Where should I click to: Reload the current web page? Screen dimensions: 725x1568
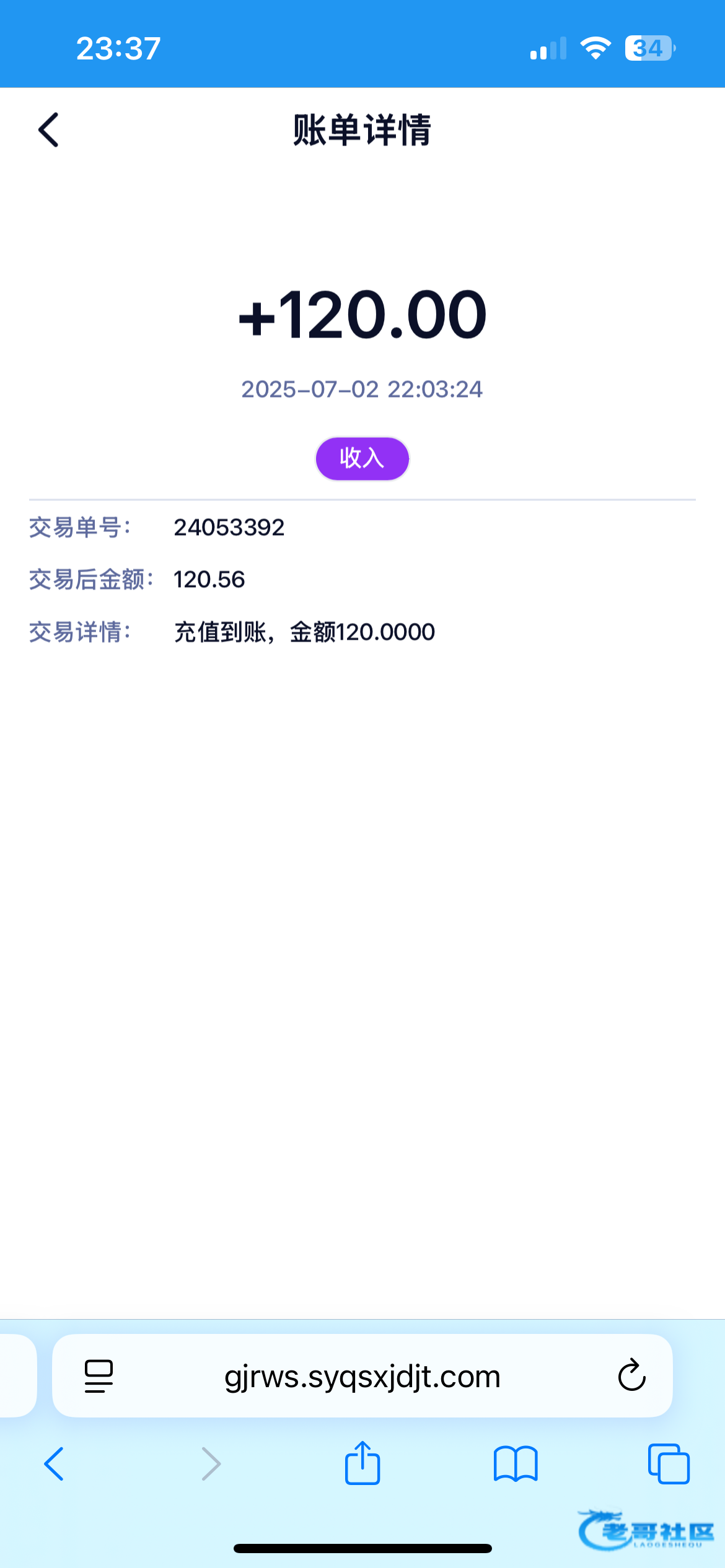tap(631, 1375)
